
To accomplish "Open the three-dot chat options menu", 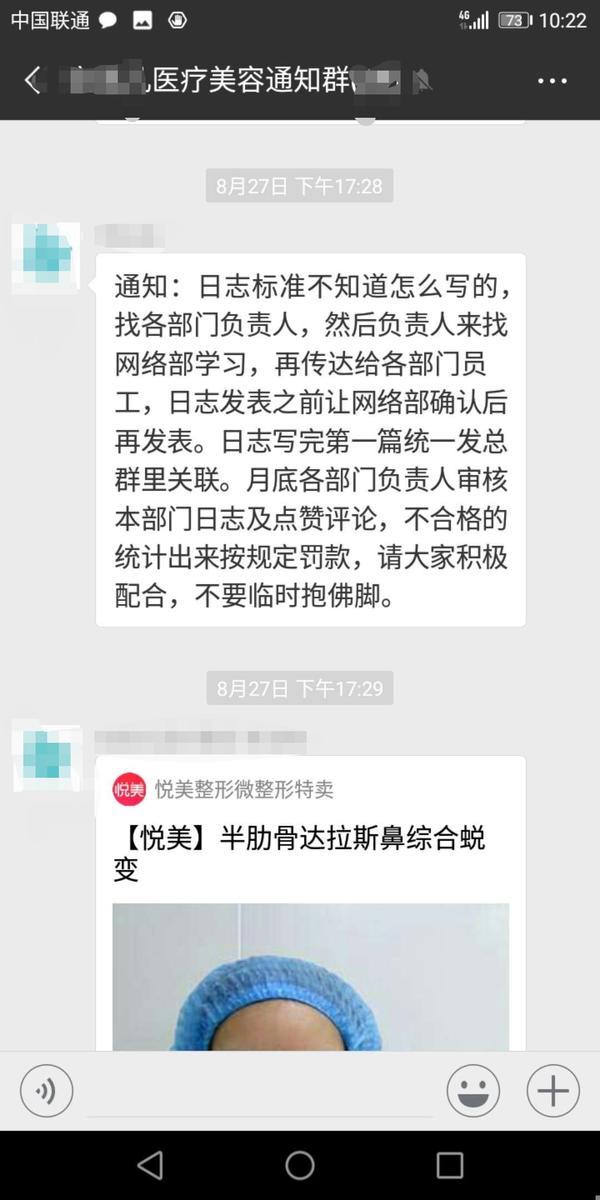I will (552, 81).
